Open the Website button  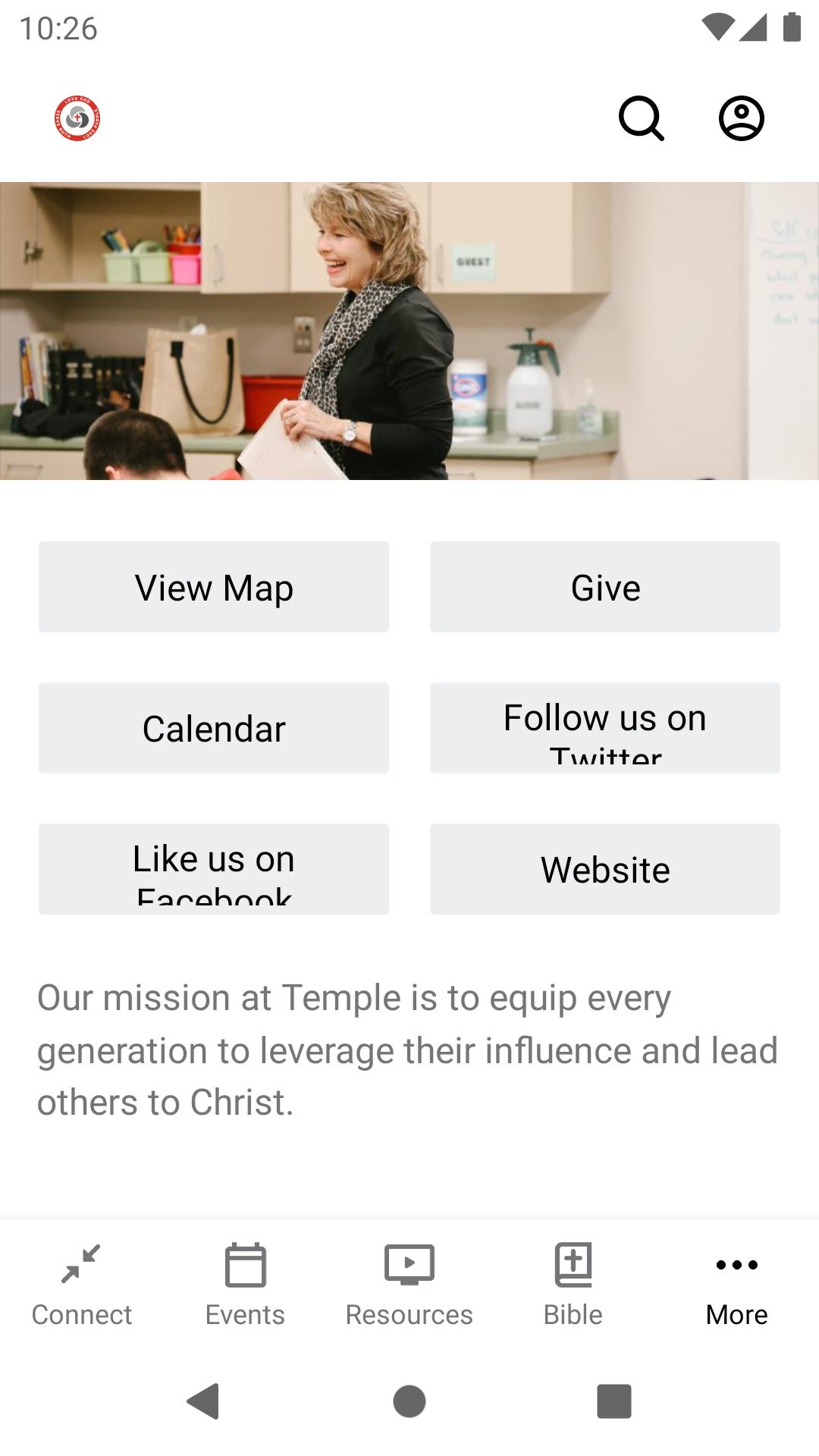pos(605,869)
